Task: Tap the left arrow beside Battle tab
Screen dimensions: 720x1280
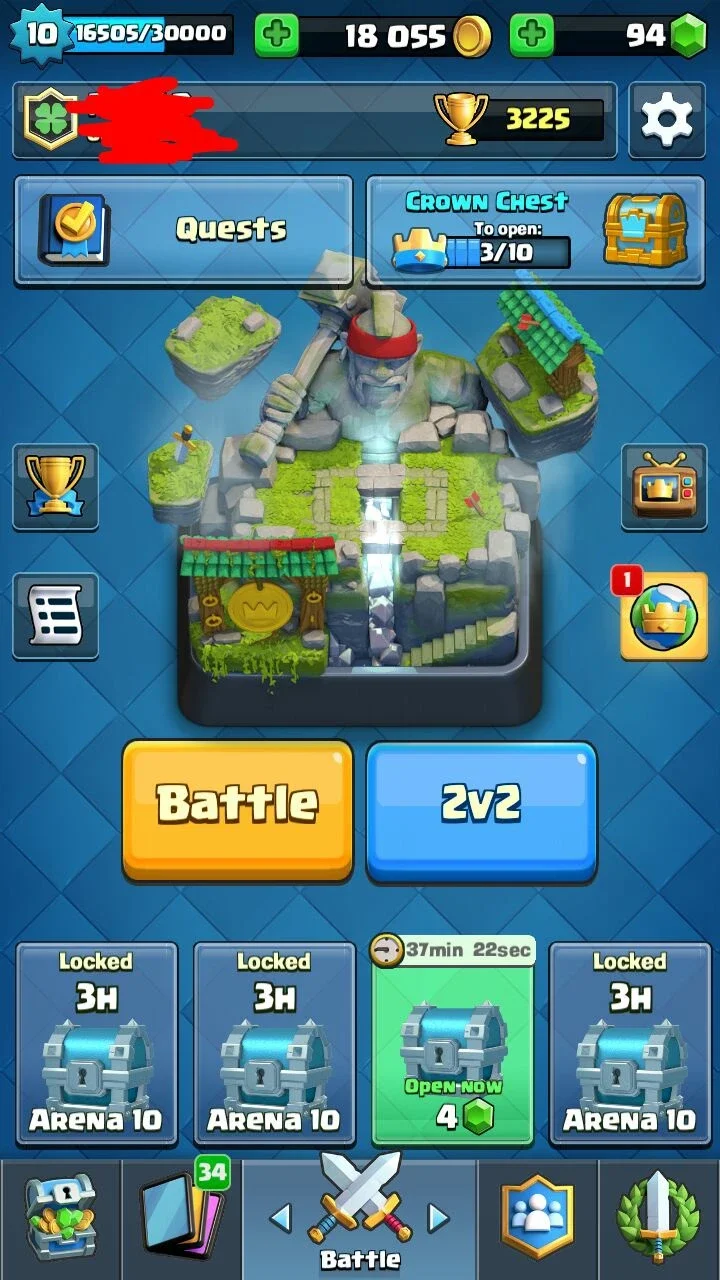Action: [282, 1217]
